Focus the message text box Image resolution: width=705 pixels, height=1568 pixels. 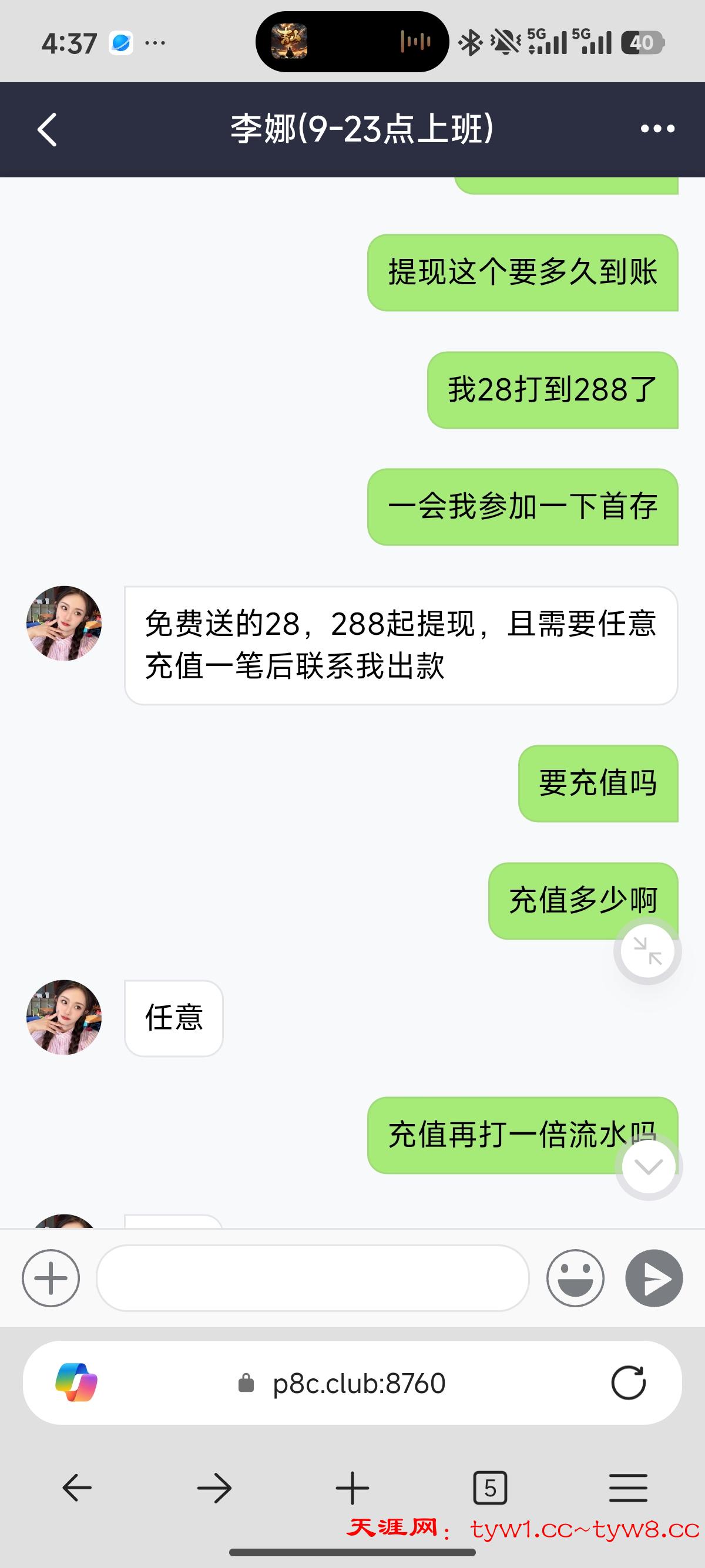(x=313, y=1278)
